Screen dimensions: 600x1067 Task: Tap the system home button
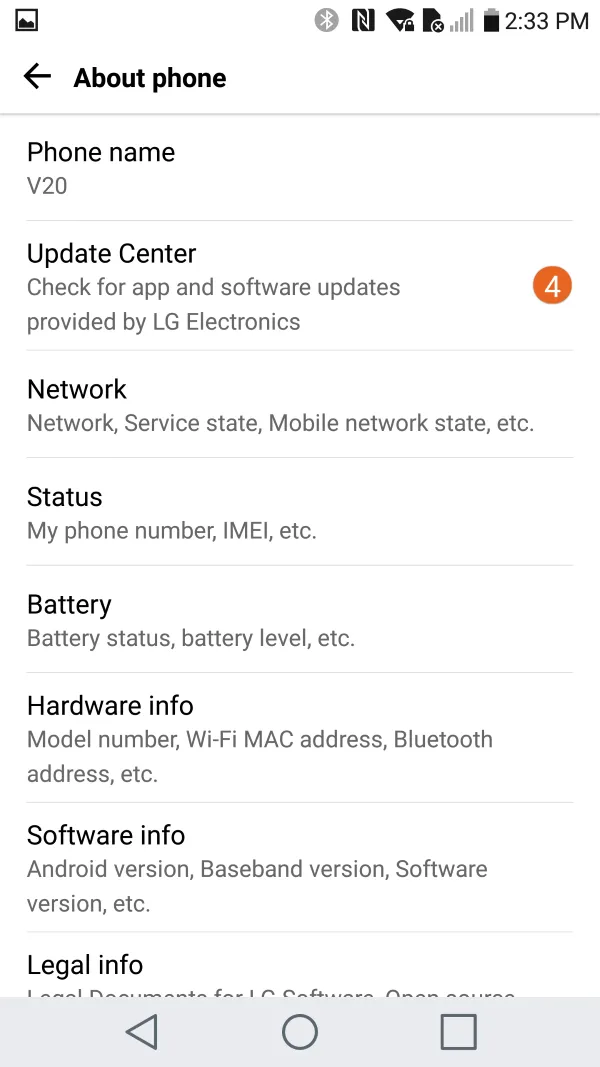click(300, 1031)
